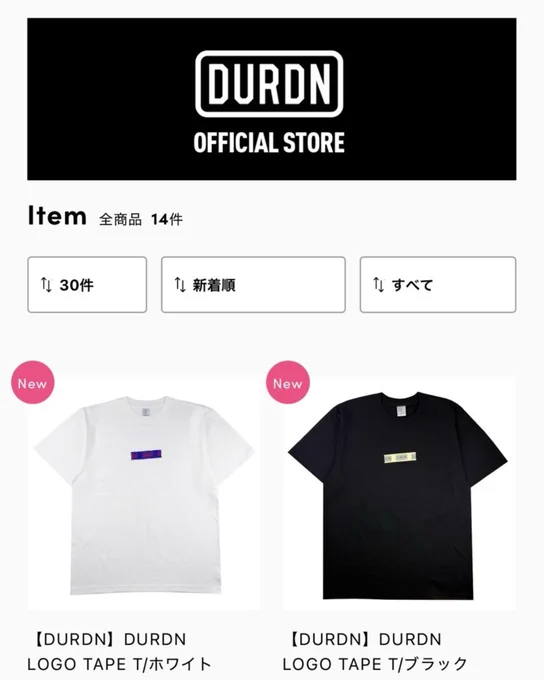Viewport: 544px width, 680px height.
Task: Tap the DURDN Official Store banner
Action: pos(272,99)
